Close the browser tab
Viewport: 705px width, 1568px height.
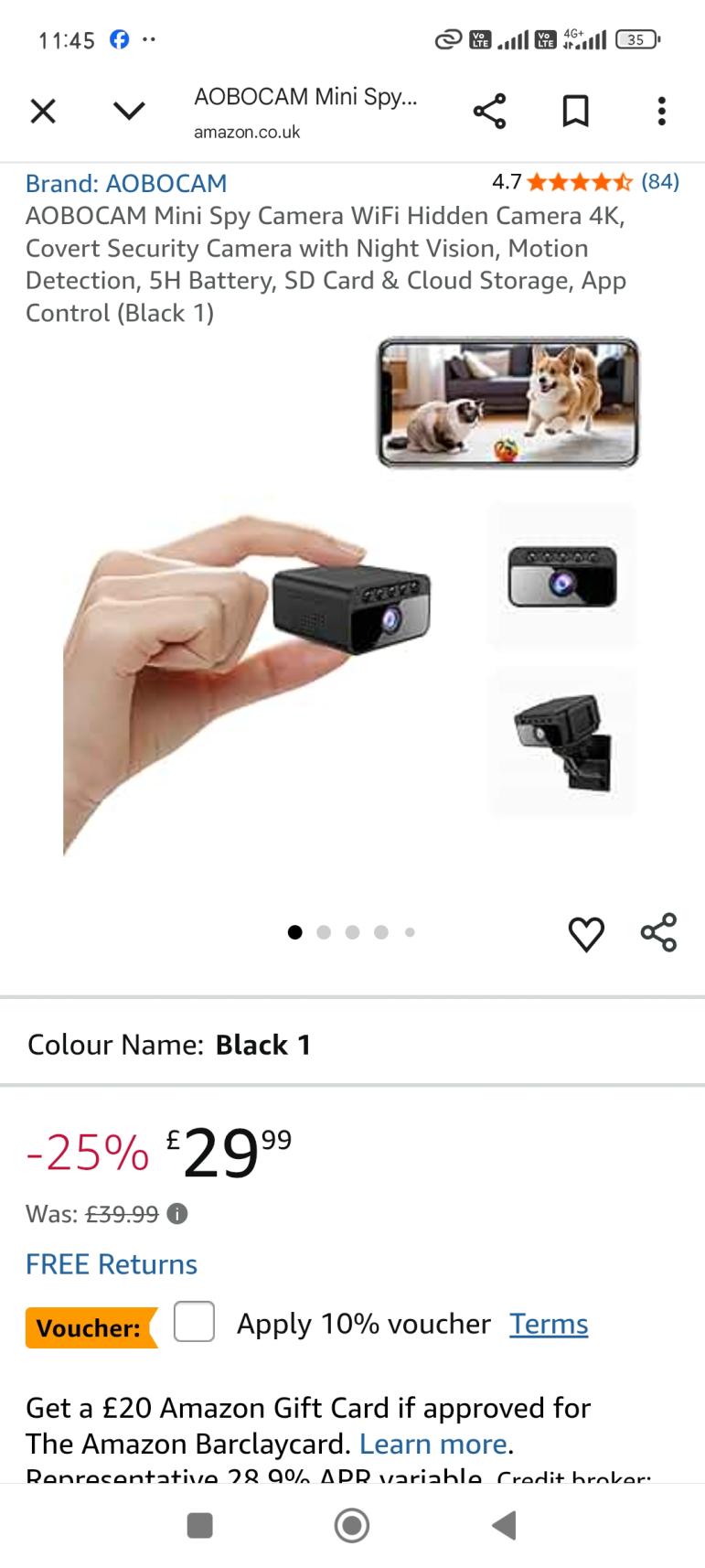point(43,112)
